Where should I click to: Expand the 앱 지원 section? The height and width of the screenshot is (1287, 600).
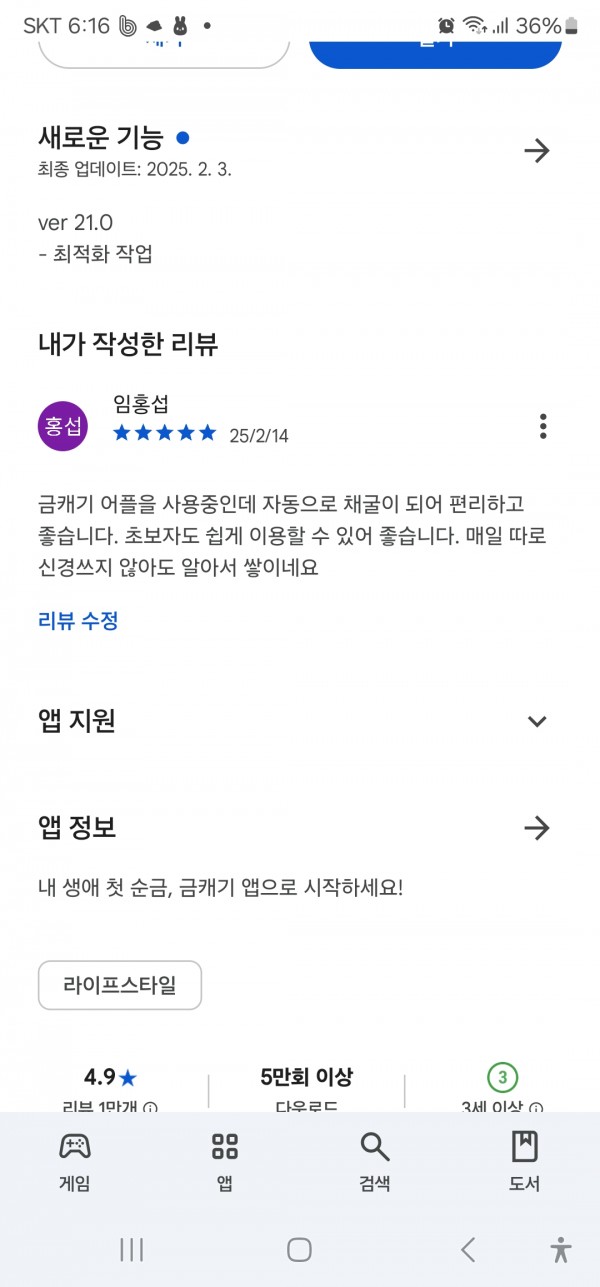pos(537,721)
